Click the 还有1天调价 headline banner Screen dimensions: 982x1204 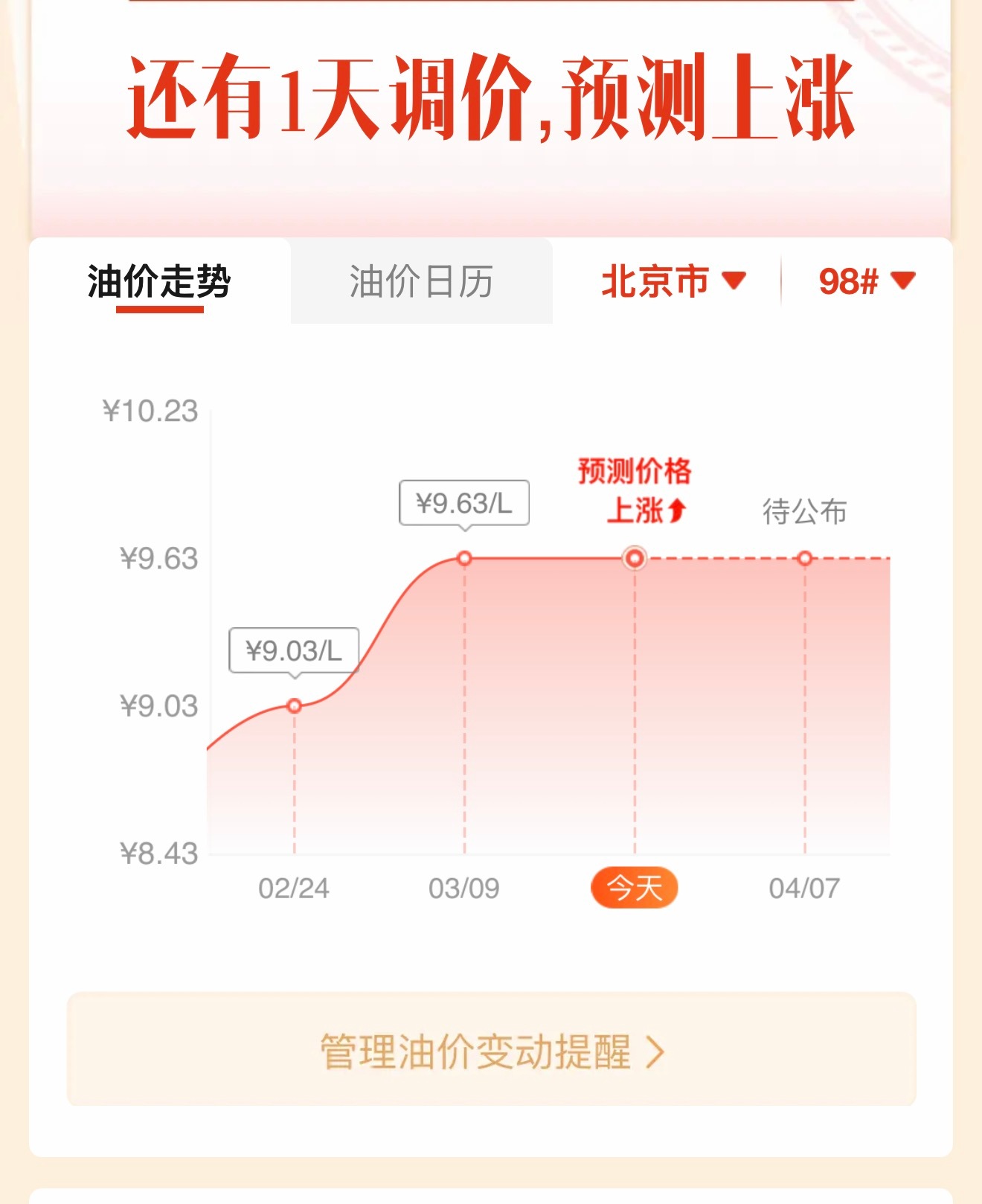(x=491, y=100)
